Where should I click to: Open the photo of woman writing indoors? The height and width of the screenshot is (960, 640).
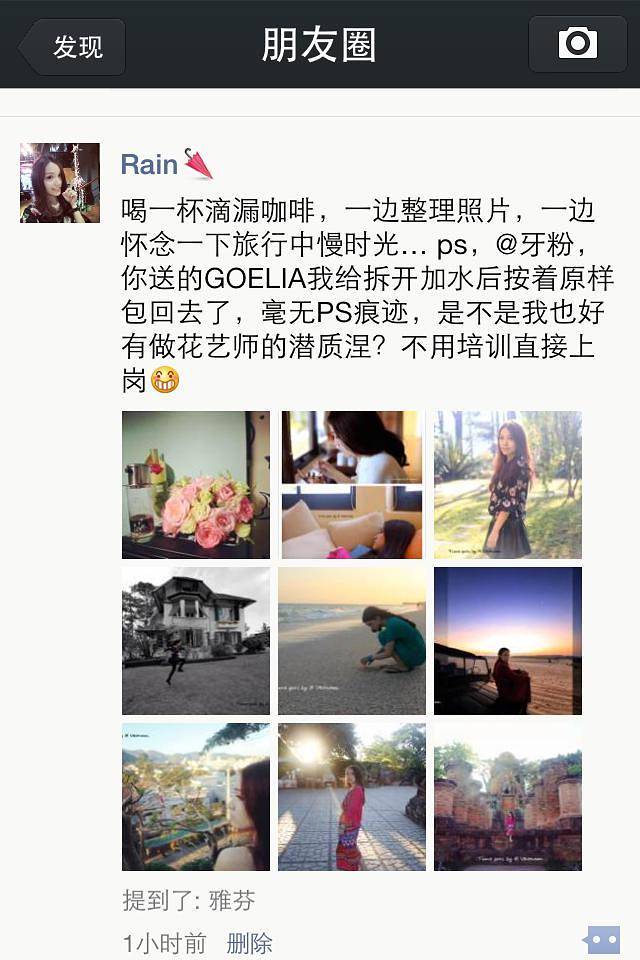pos(352,485)
